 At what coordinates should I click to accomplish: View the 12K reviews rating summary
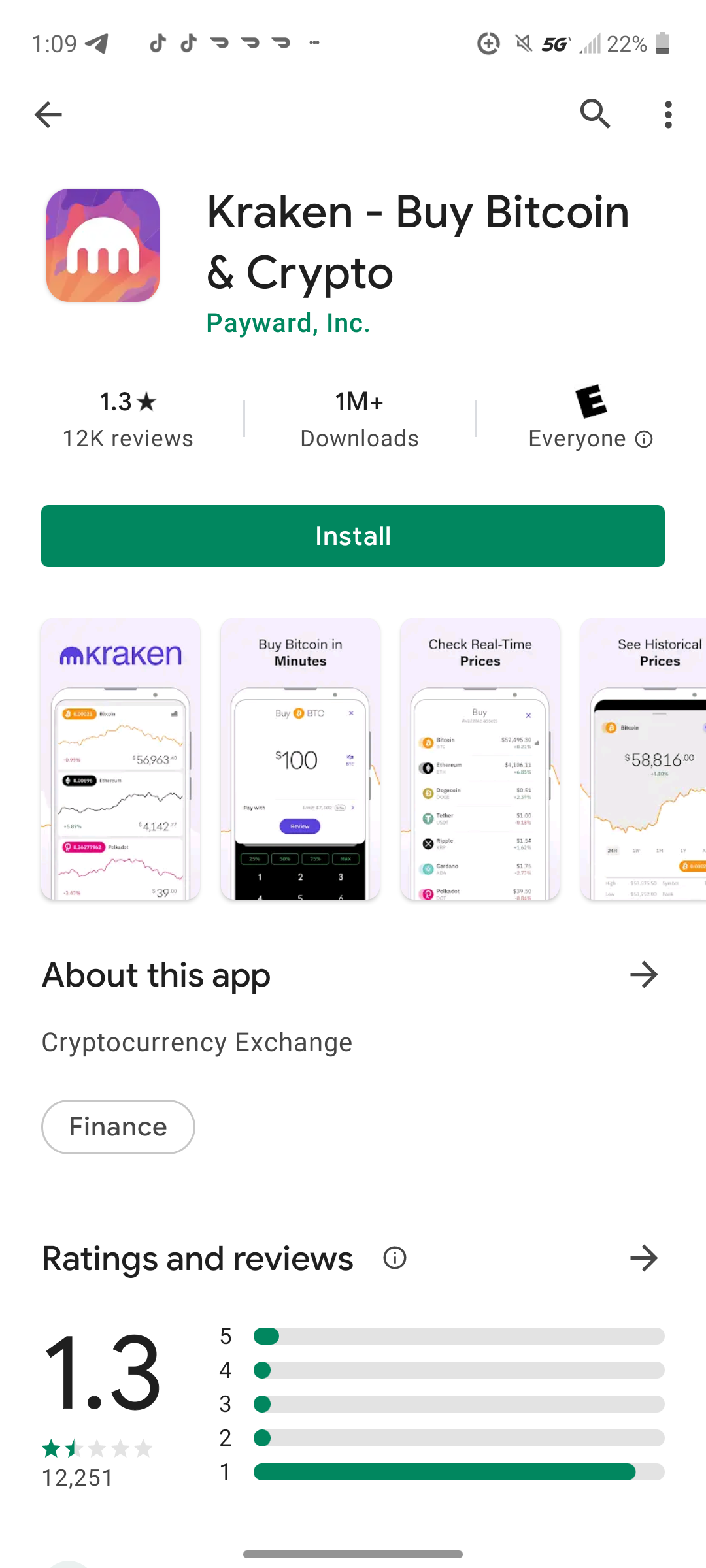(x=128, y=419)
